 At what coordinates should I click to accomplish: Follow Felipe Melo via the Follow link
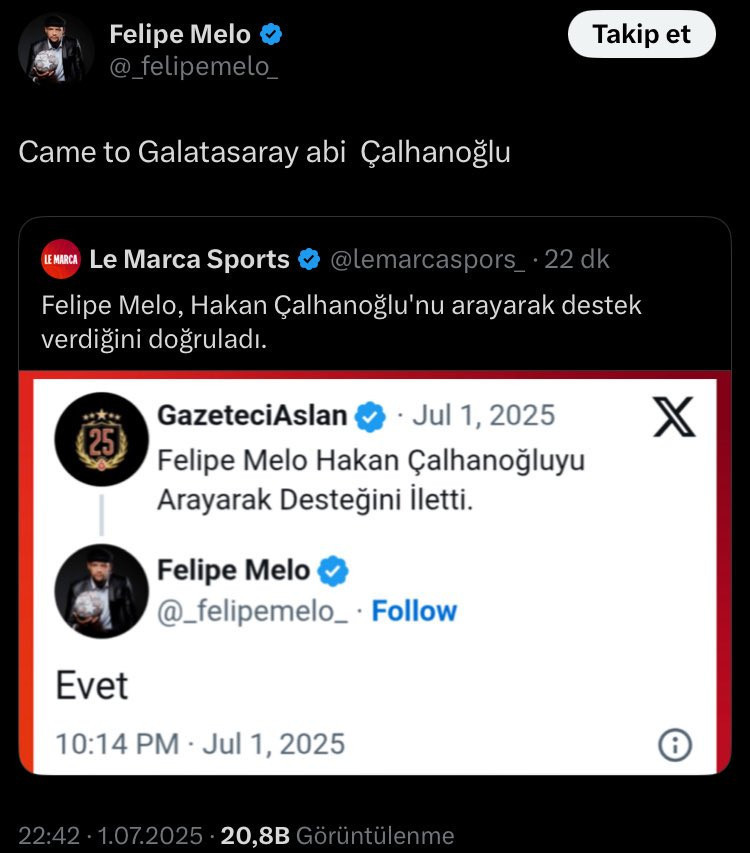click(x=414, y=611)
